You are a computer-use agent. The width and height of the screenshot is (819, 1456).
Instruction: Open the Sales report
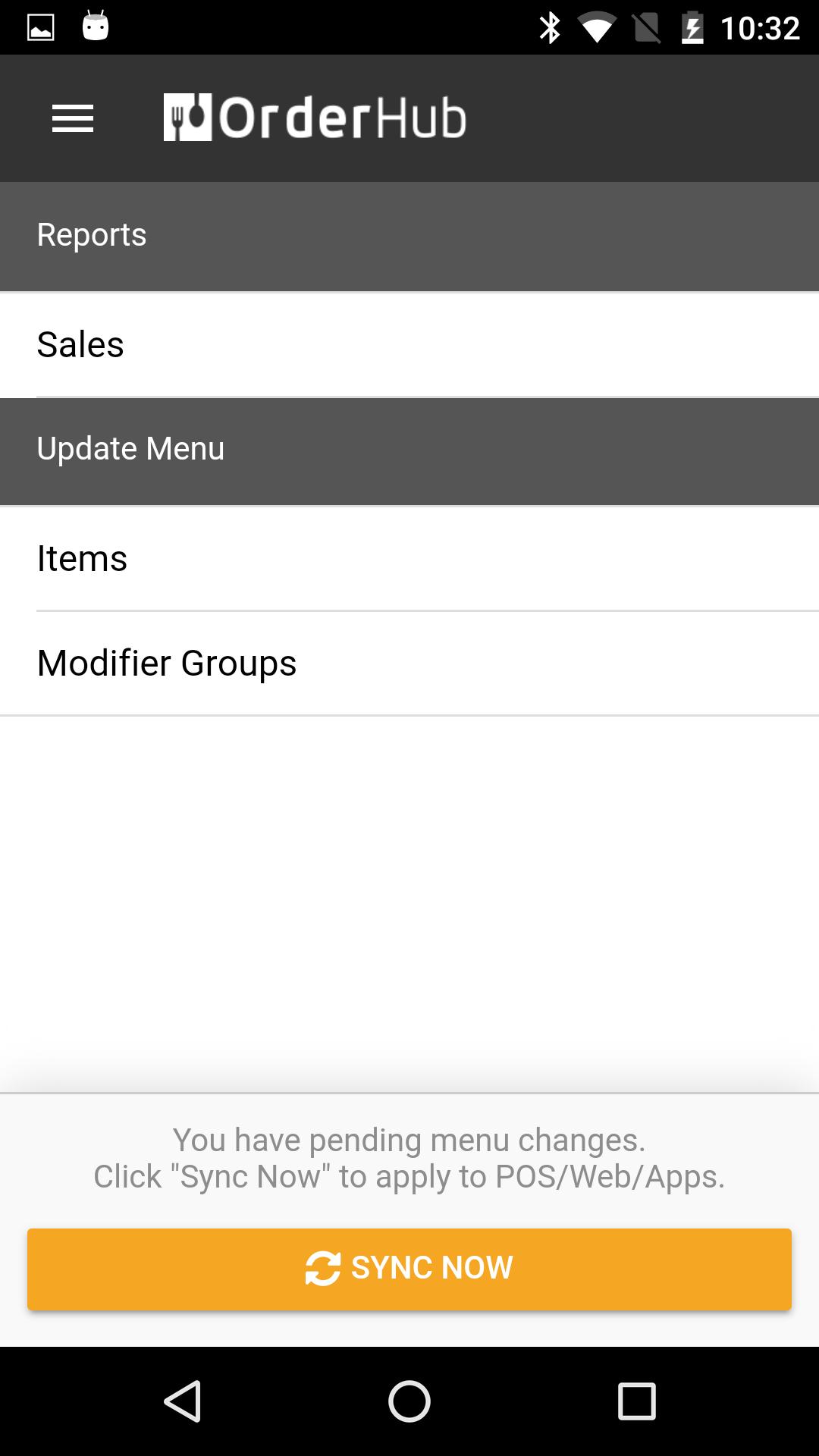[x=409, y=345]
